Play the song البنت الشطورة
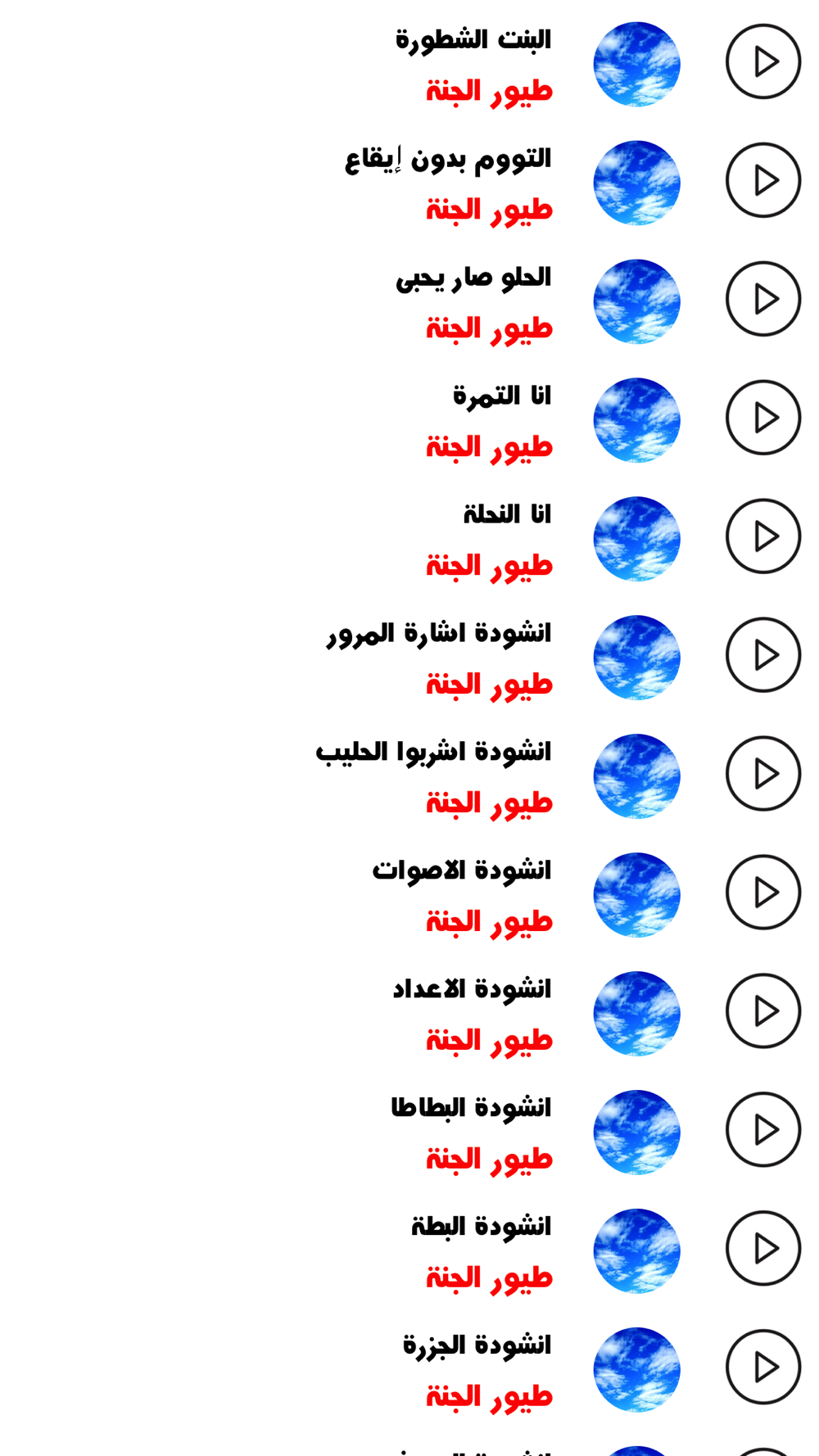This screenshot has height=1456, width=819. 762,61
